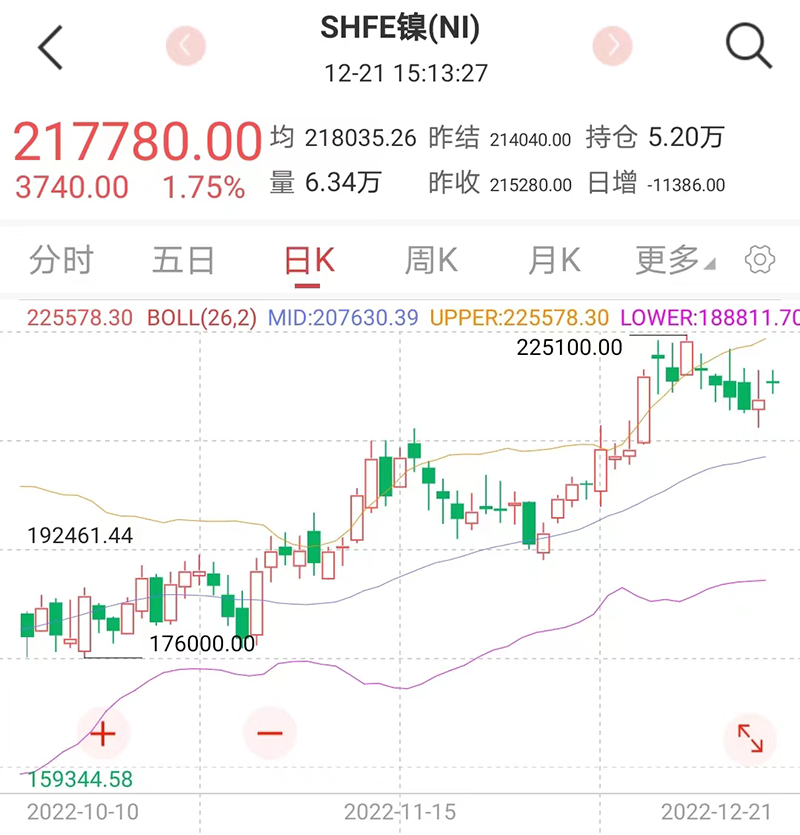Viewport: 800px width, 835px height.
Task: Switch to the 分时 chart tab
Action: pos(61,260)
